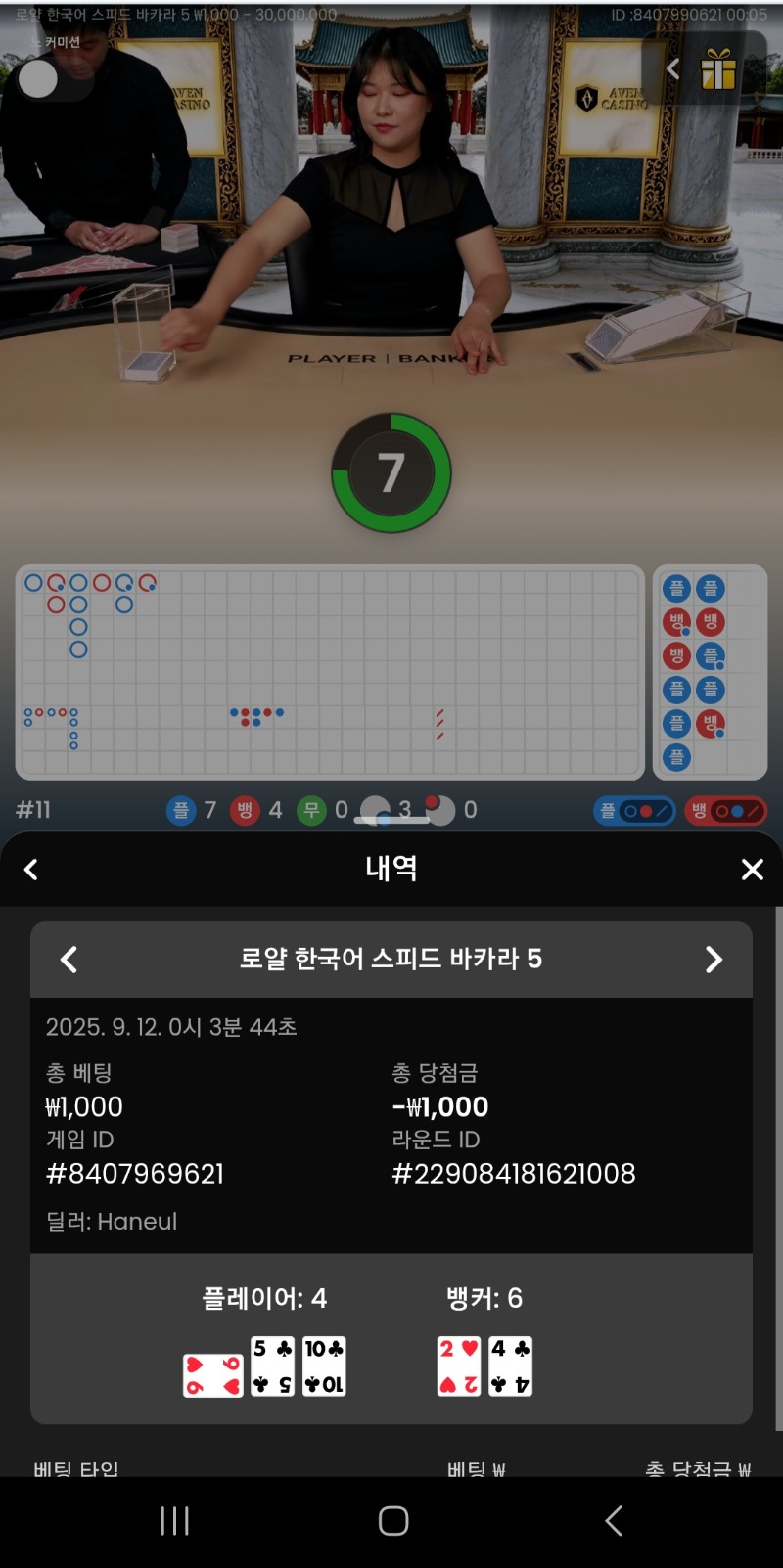Go to home screen via the home button
783x1568 pixels.
point(393,1520)
